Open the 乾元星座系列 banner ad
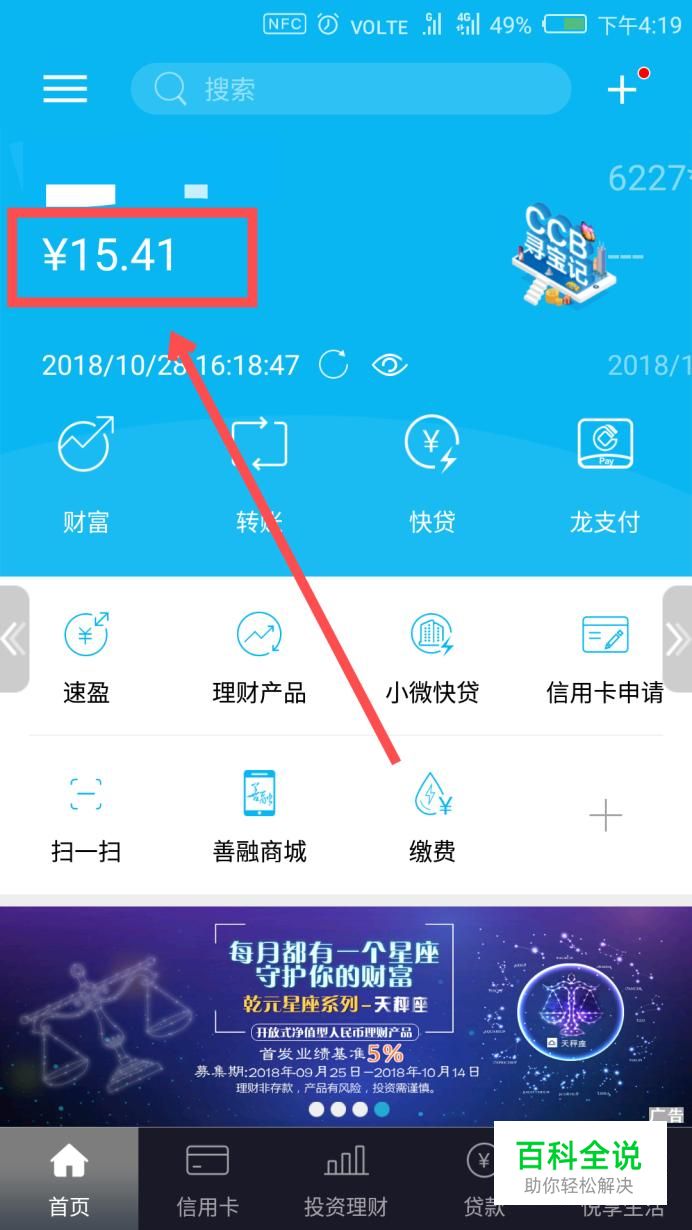Viewport: 692px width, 1230px height. point(346,1016)
